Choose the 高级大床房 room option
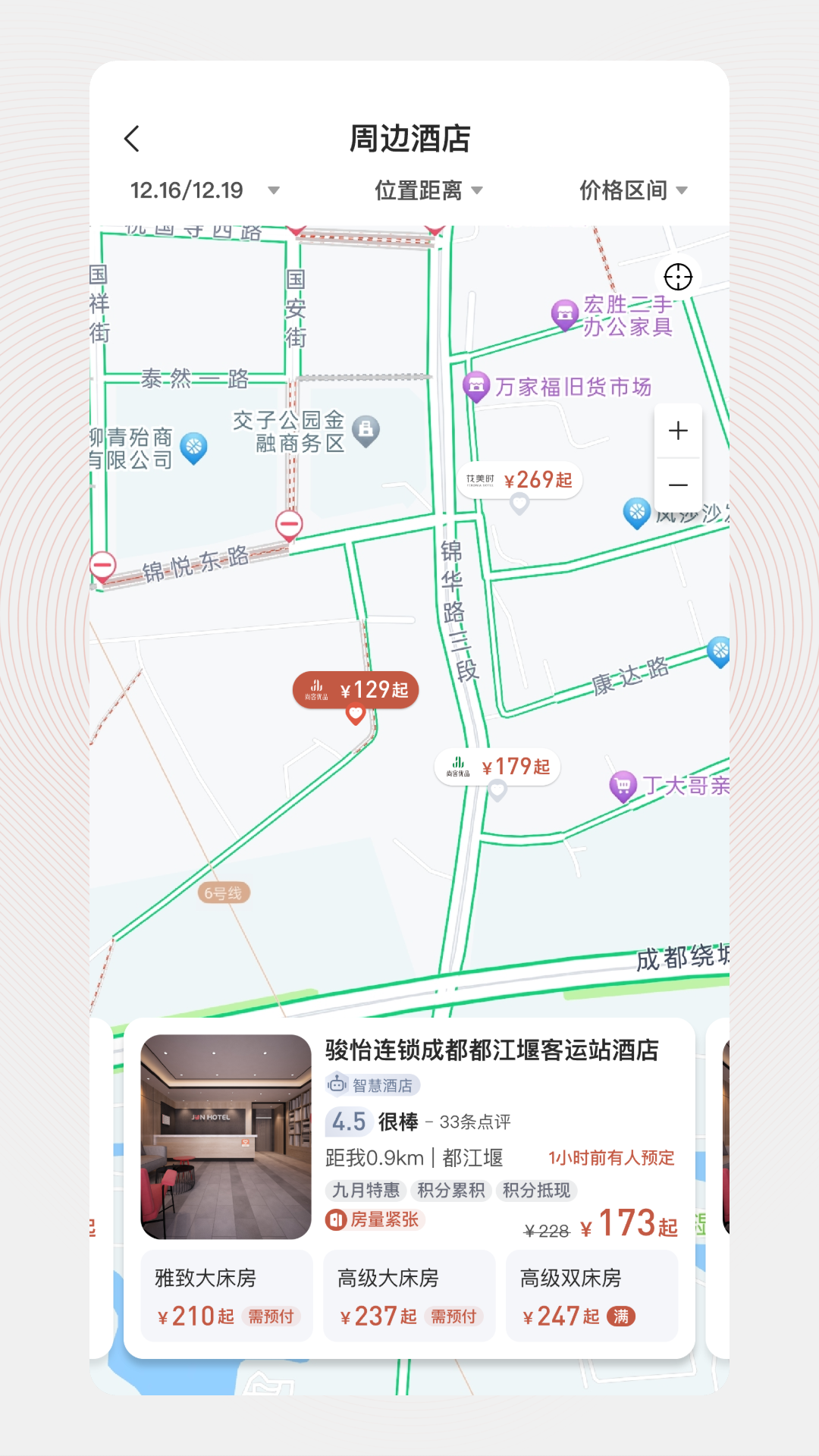 [409, 1295]
